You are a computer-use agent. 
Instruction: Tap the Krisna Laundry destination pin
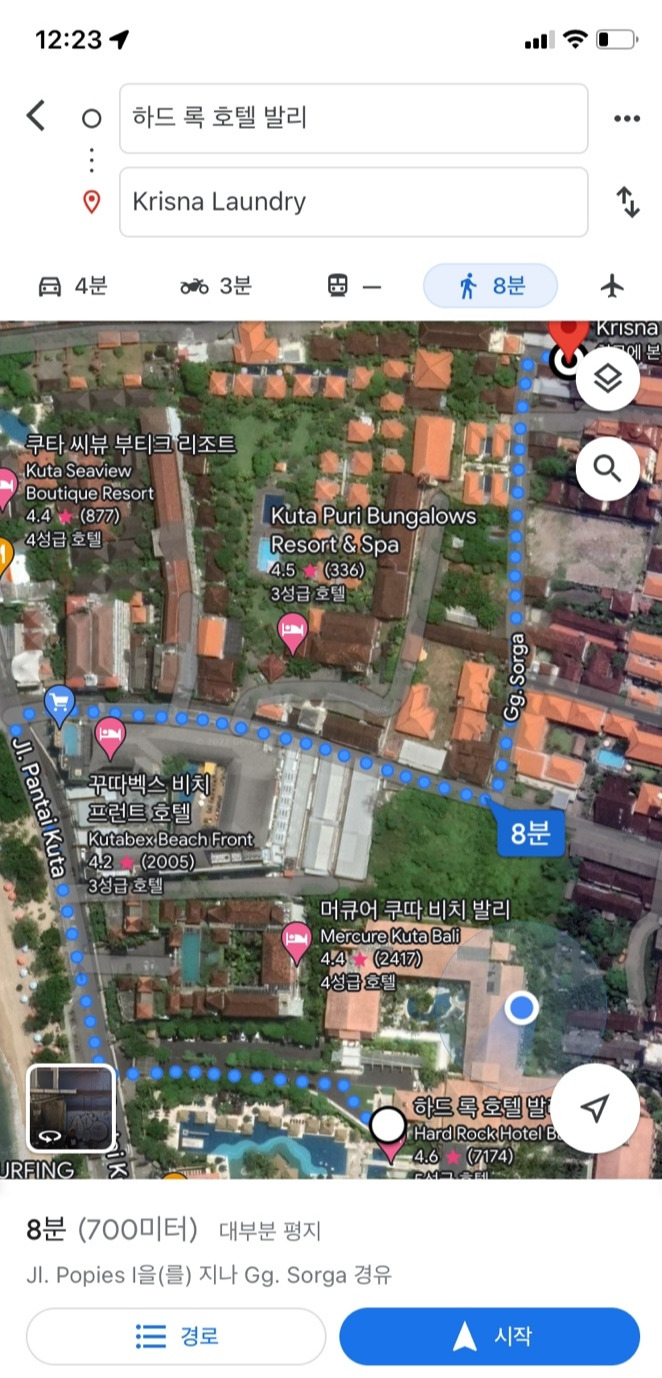click(x=572, y=343)
